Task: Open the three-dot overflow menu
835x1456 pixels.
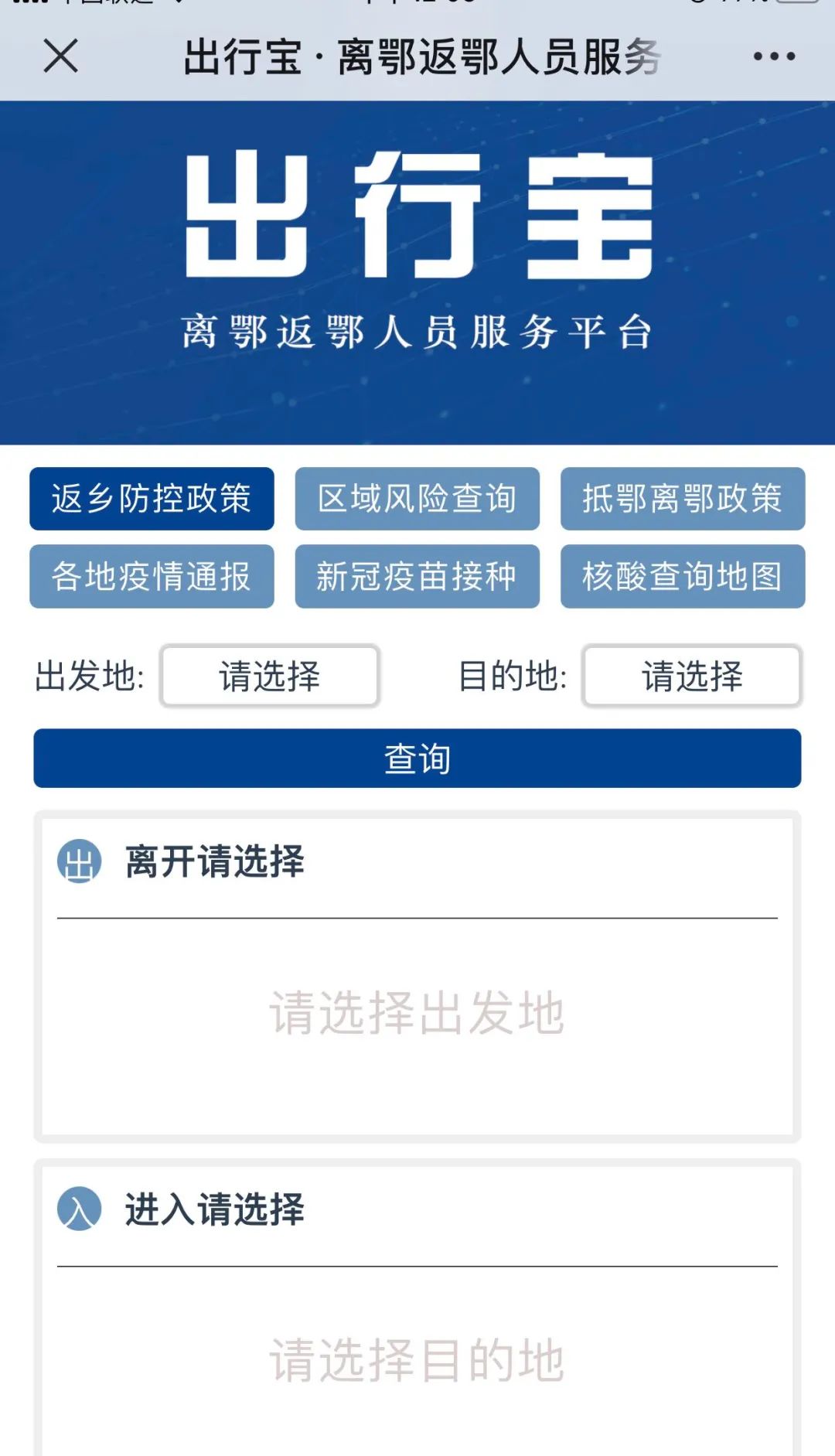Action: 774,56
